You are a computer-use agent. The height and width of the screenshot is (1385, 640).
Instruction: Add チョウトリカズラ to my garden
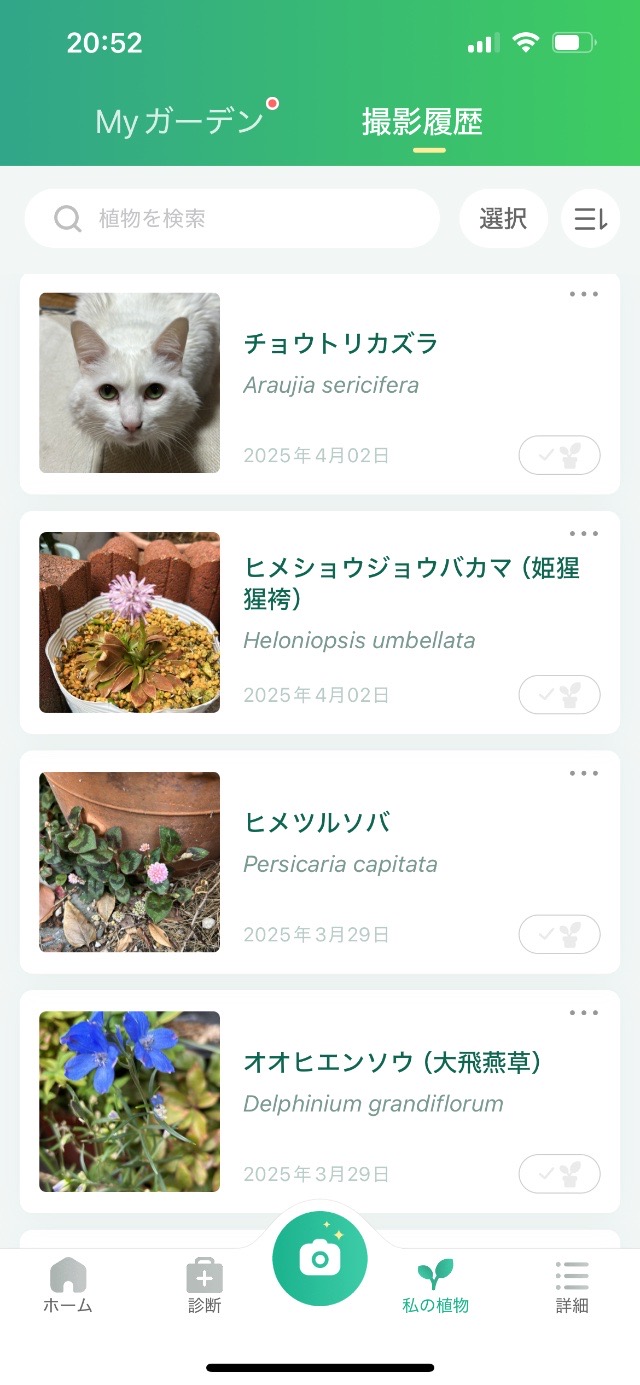point(559,455)
